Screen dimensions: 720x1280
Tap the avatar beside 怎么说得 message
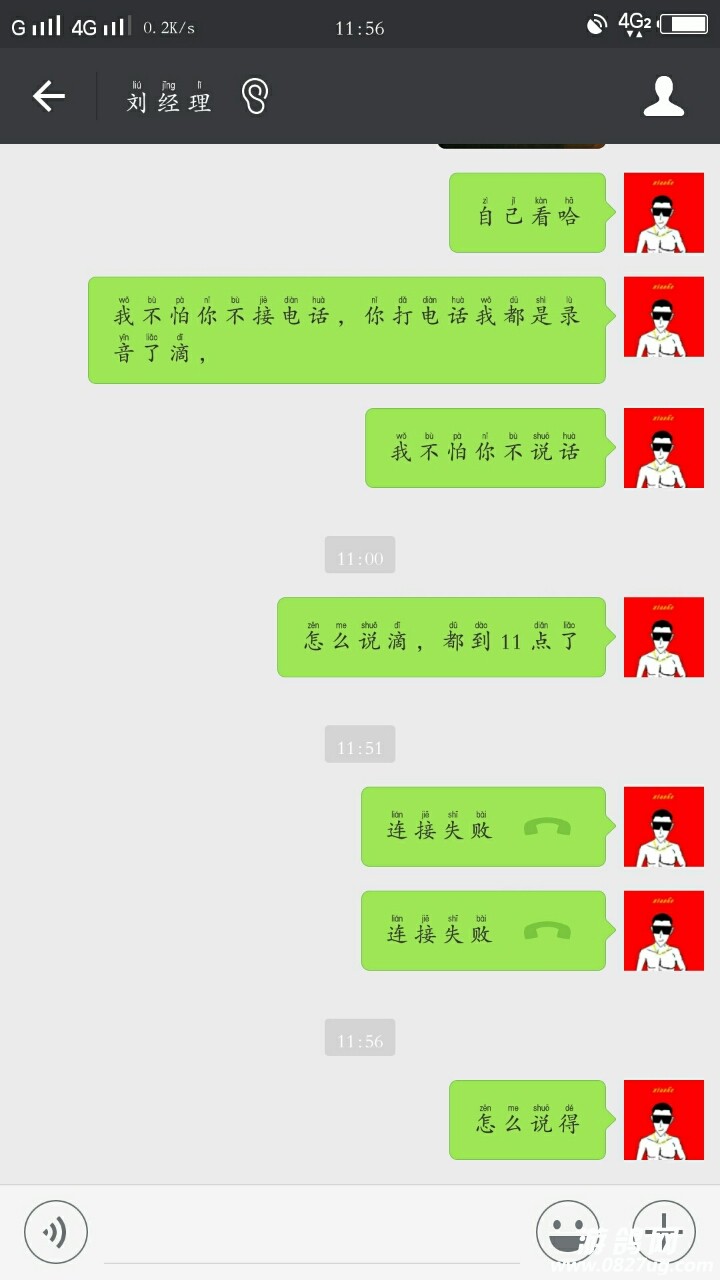click(663, 1120)
